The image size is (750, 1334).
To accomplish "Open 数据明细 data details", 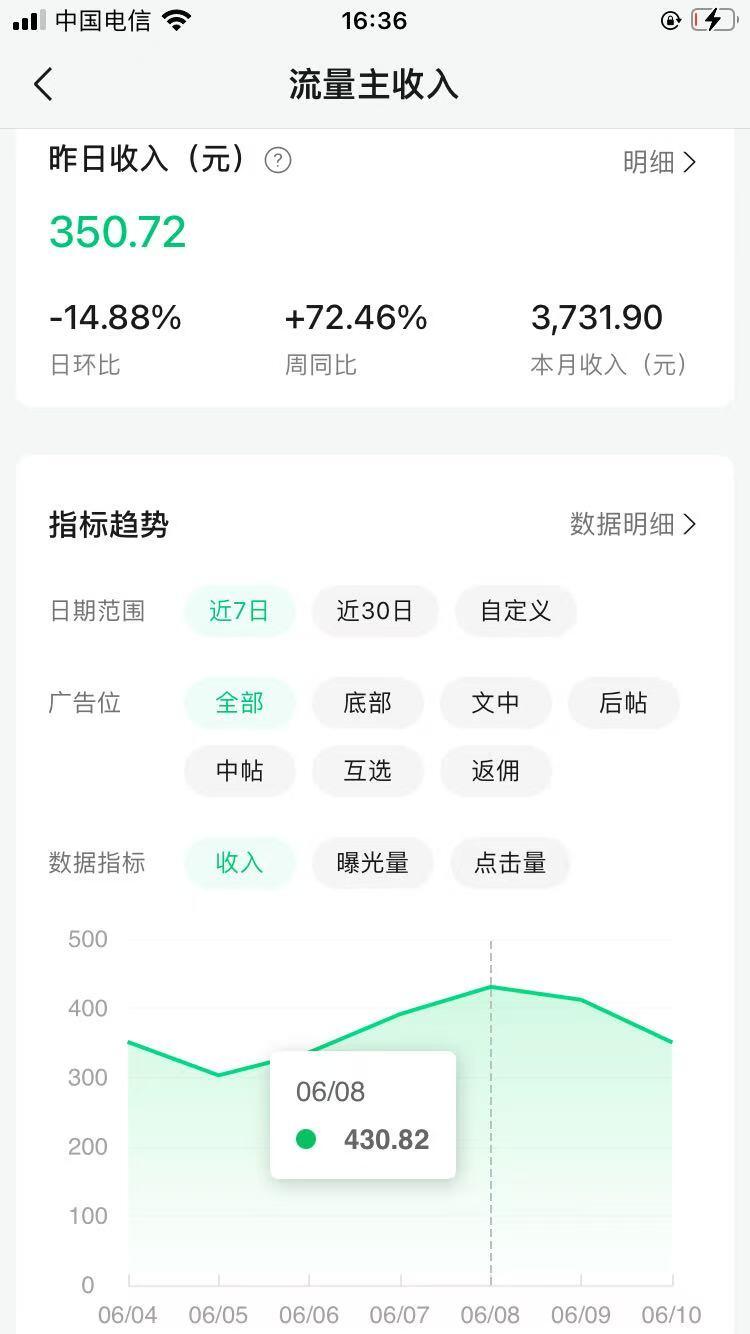I will pyautogui.click(x=633, y=524).
